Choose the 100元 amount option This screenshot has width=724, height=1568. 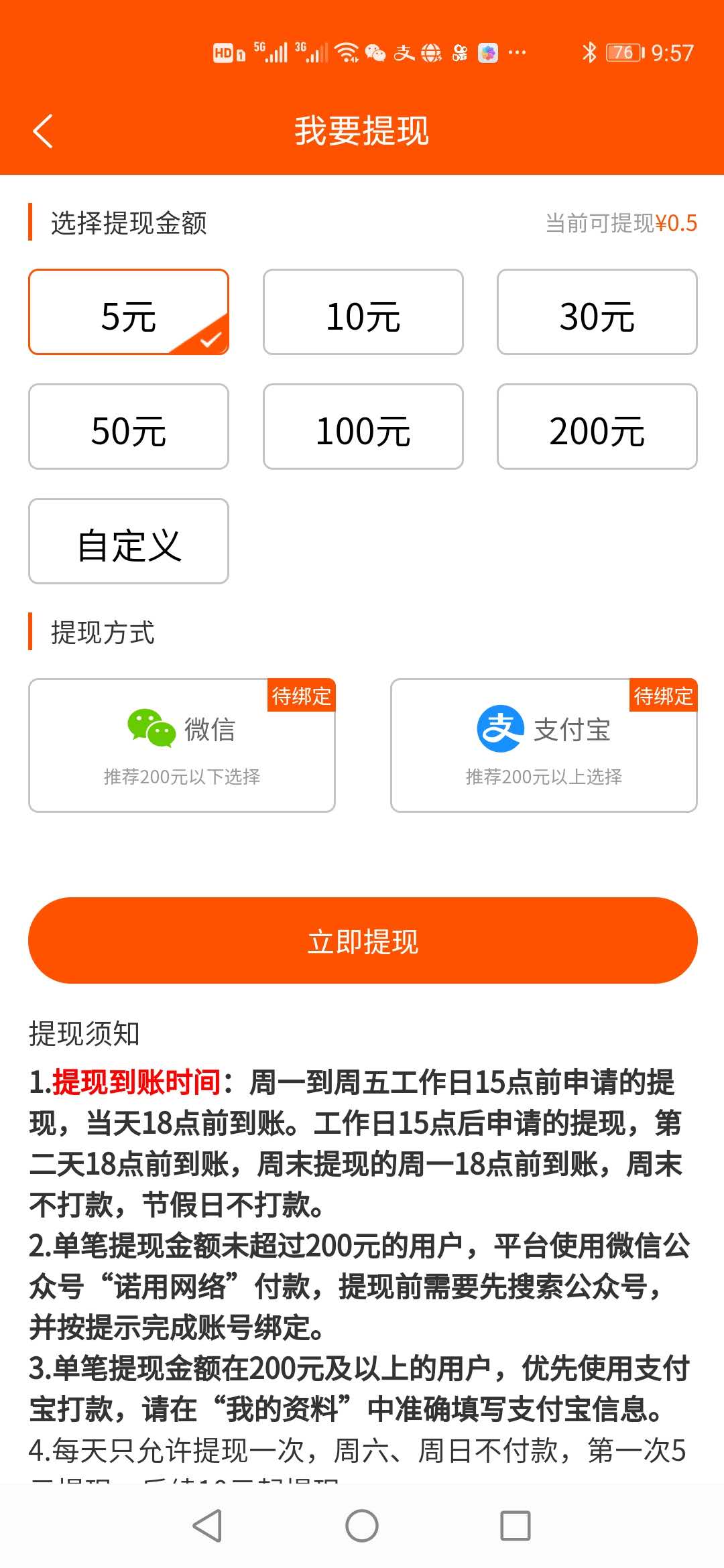363,427
